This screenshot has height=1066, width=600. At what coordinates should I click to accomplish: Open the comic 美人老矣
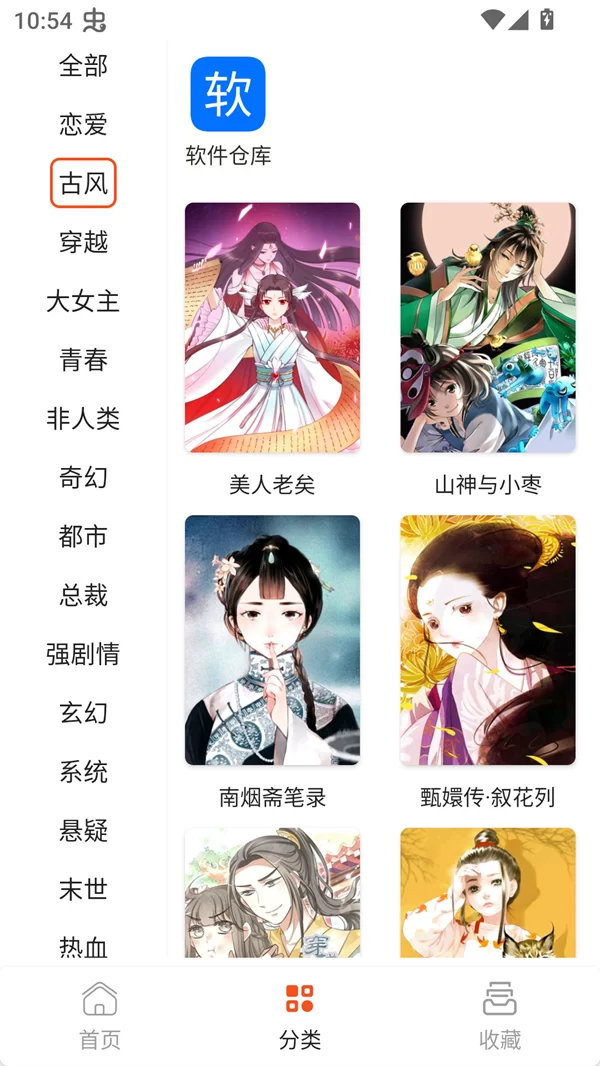point(272,328)
